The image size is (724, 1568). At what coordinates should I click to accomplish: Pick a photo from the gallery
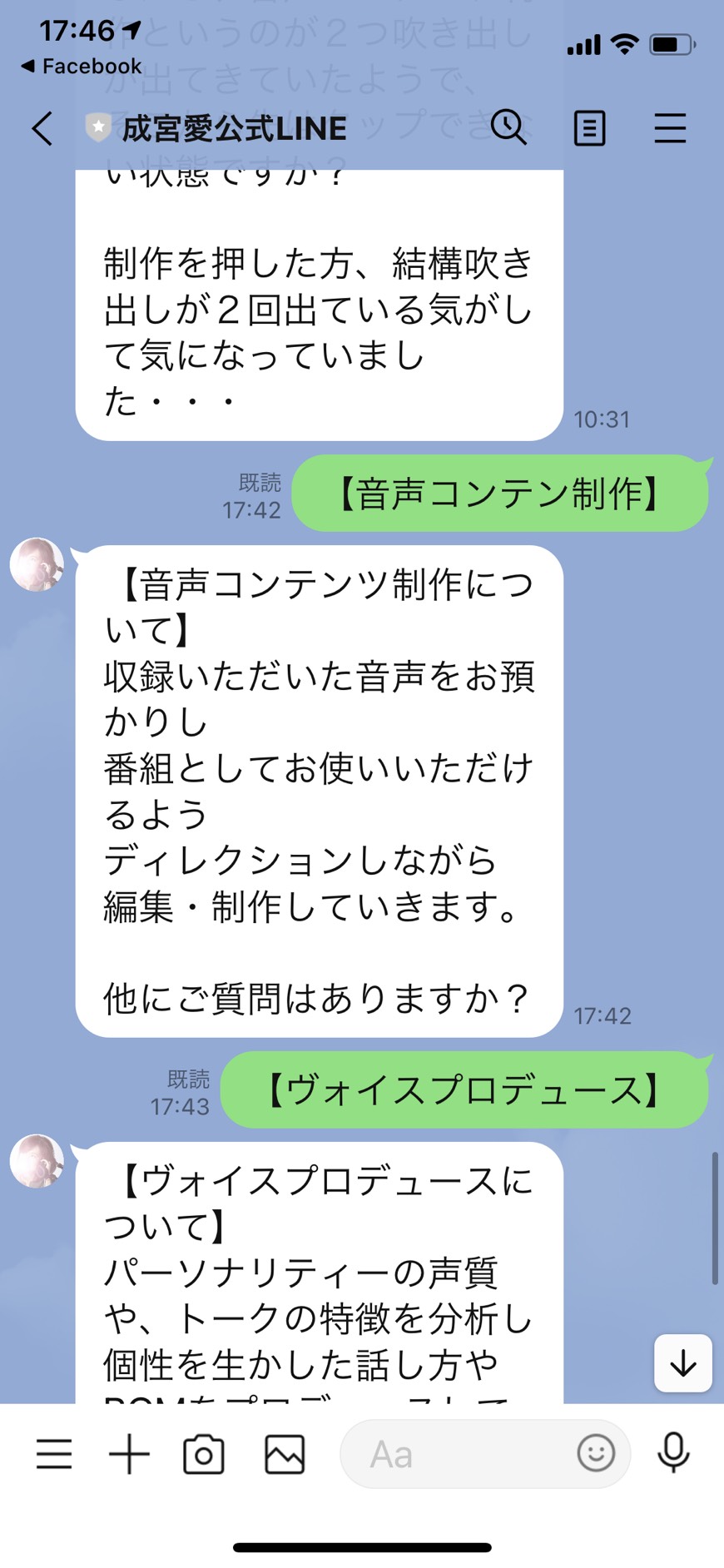285,1454
